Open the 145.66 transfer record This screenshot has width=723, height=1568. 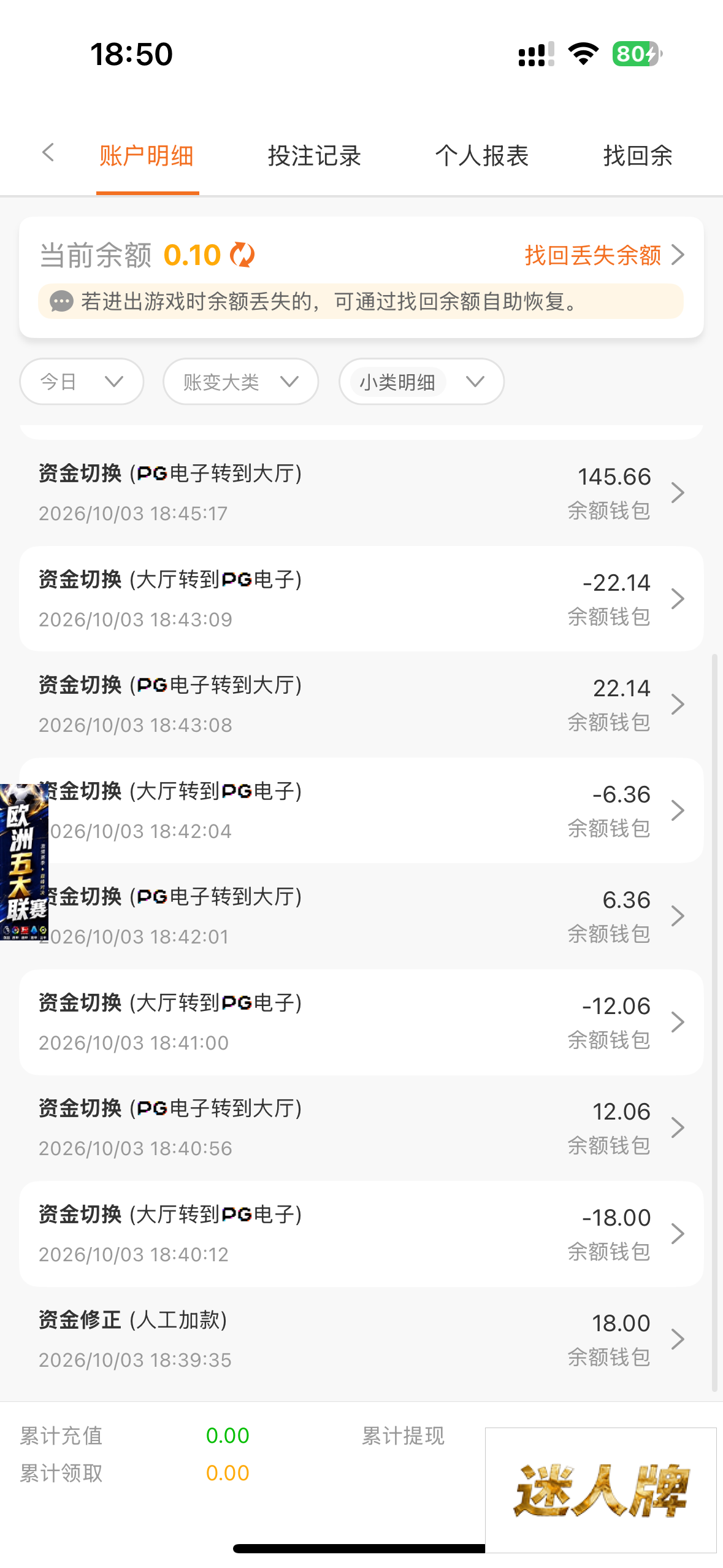click(x=361, y=493)
